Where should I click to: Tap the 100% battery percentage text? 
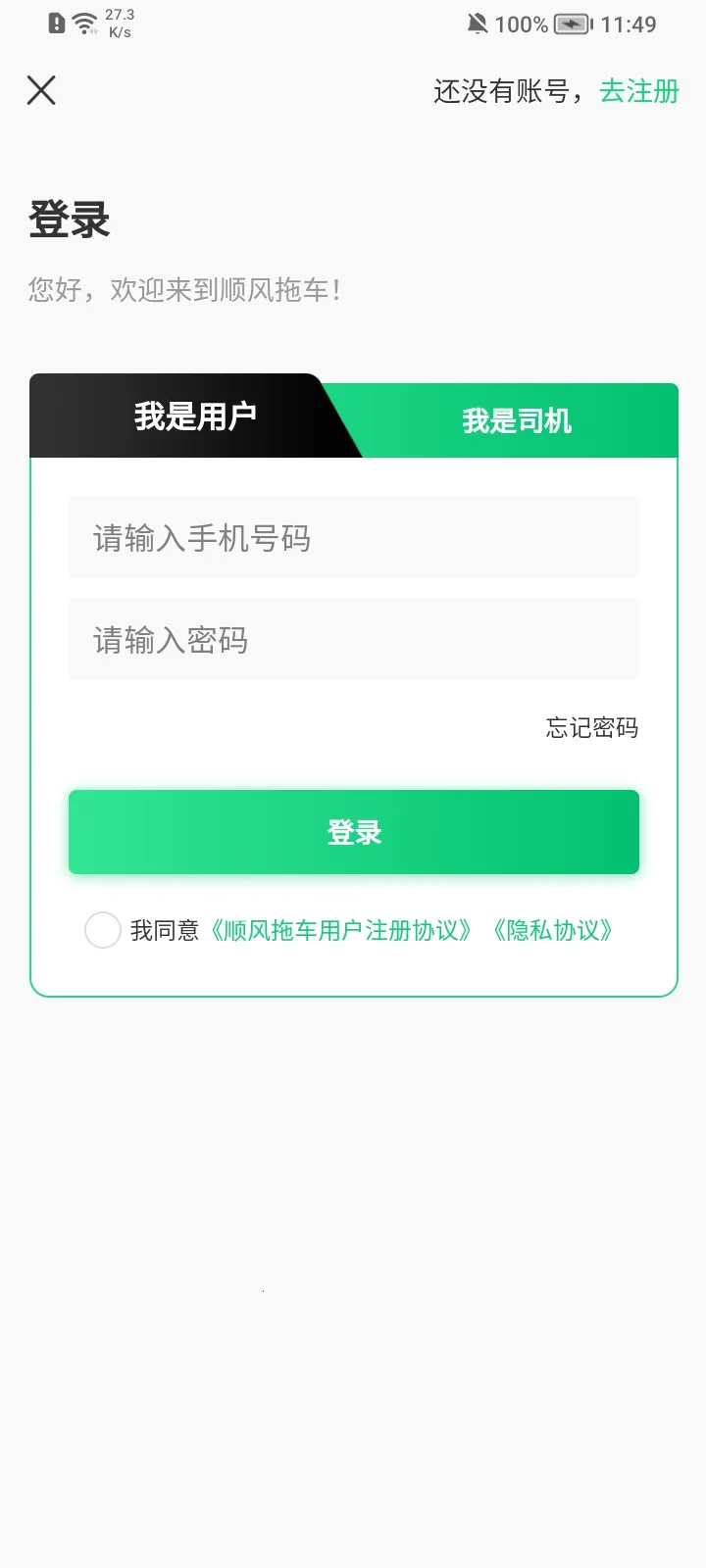[x=521, y=24]
